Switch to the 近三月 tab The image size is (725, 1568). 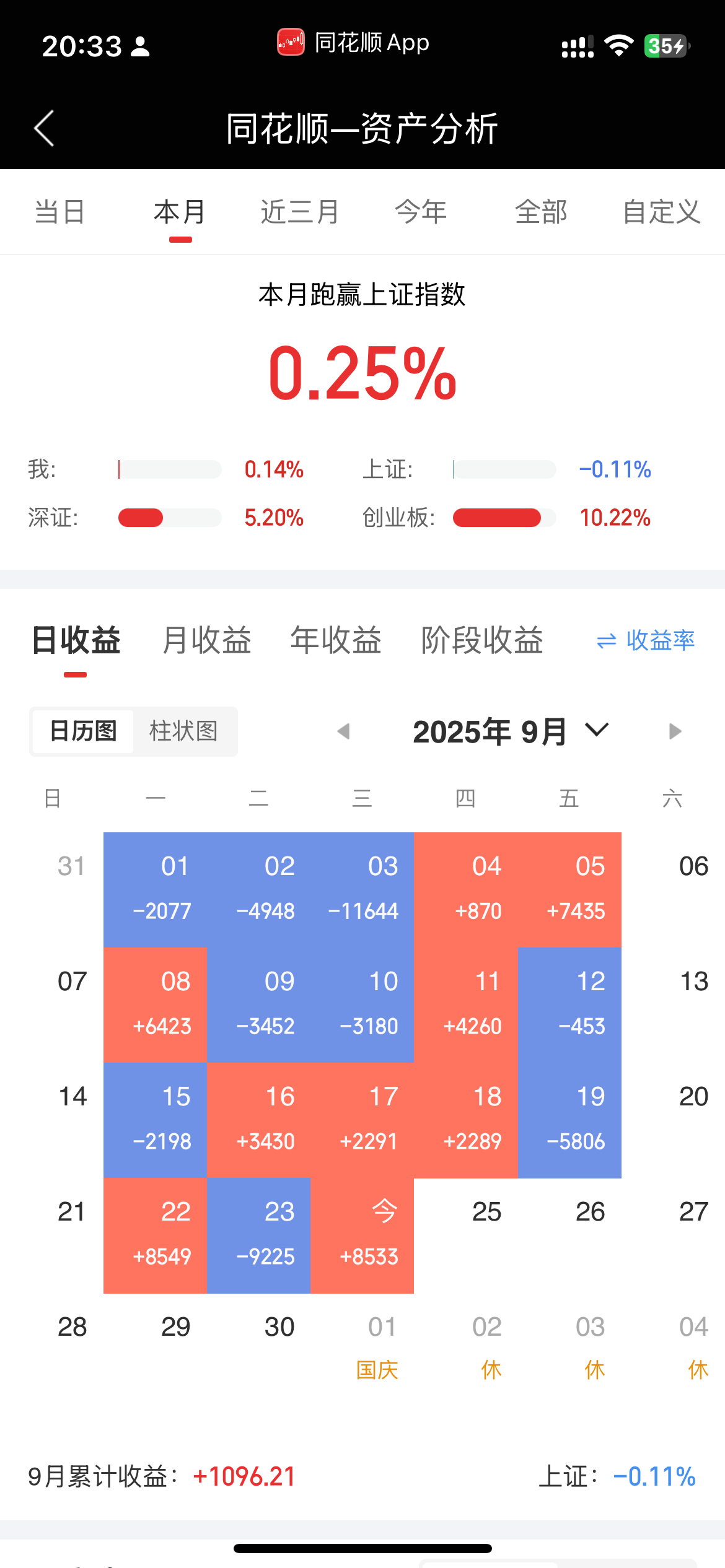300,212
